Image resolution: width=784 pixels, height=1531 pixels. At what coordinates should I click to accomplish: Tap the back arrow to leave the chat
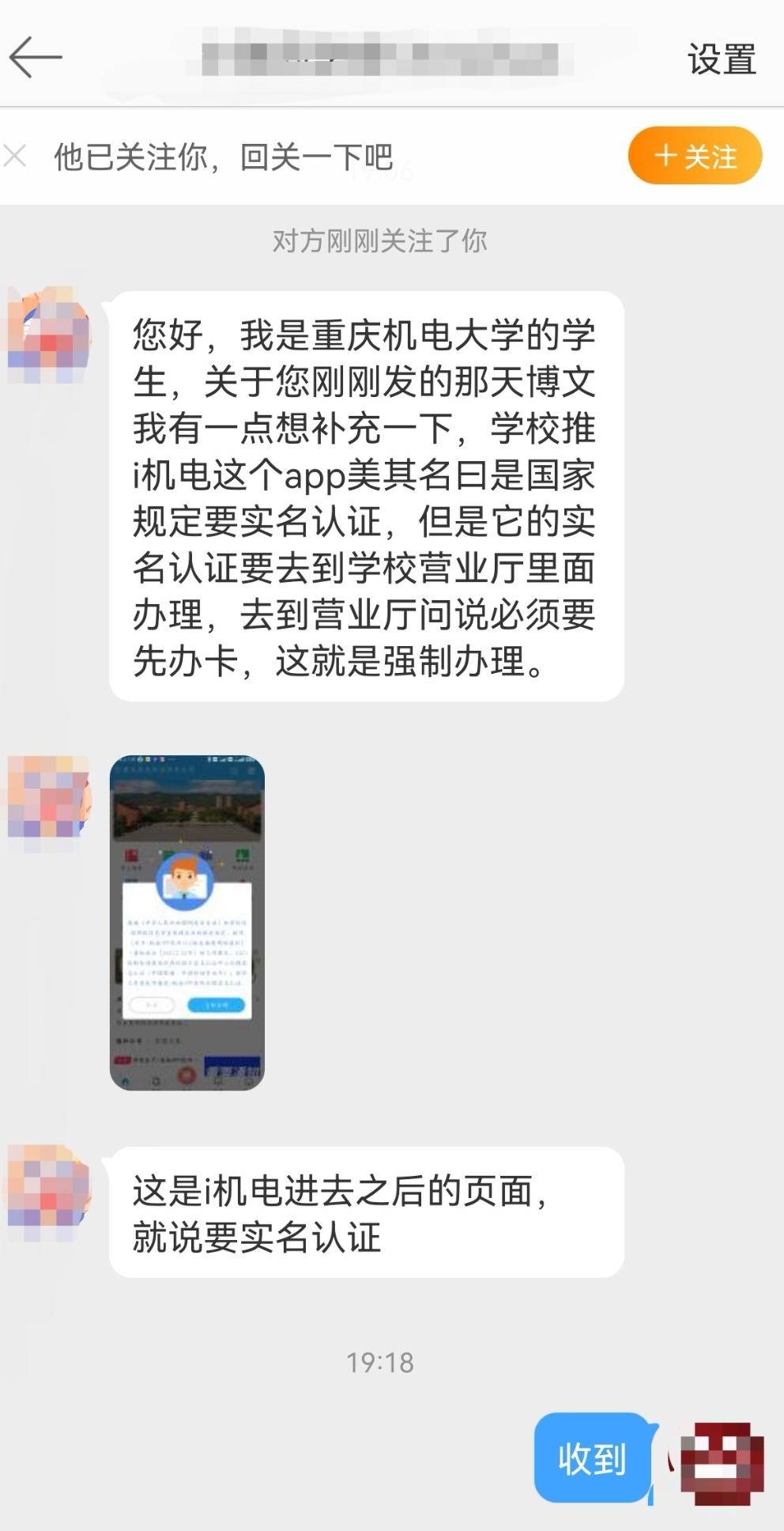[37, 55]
